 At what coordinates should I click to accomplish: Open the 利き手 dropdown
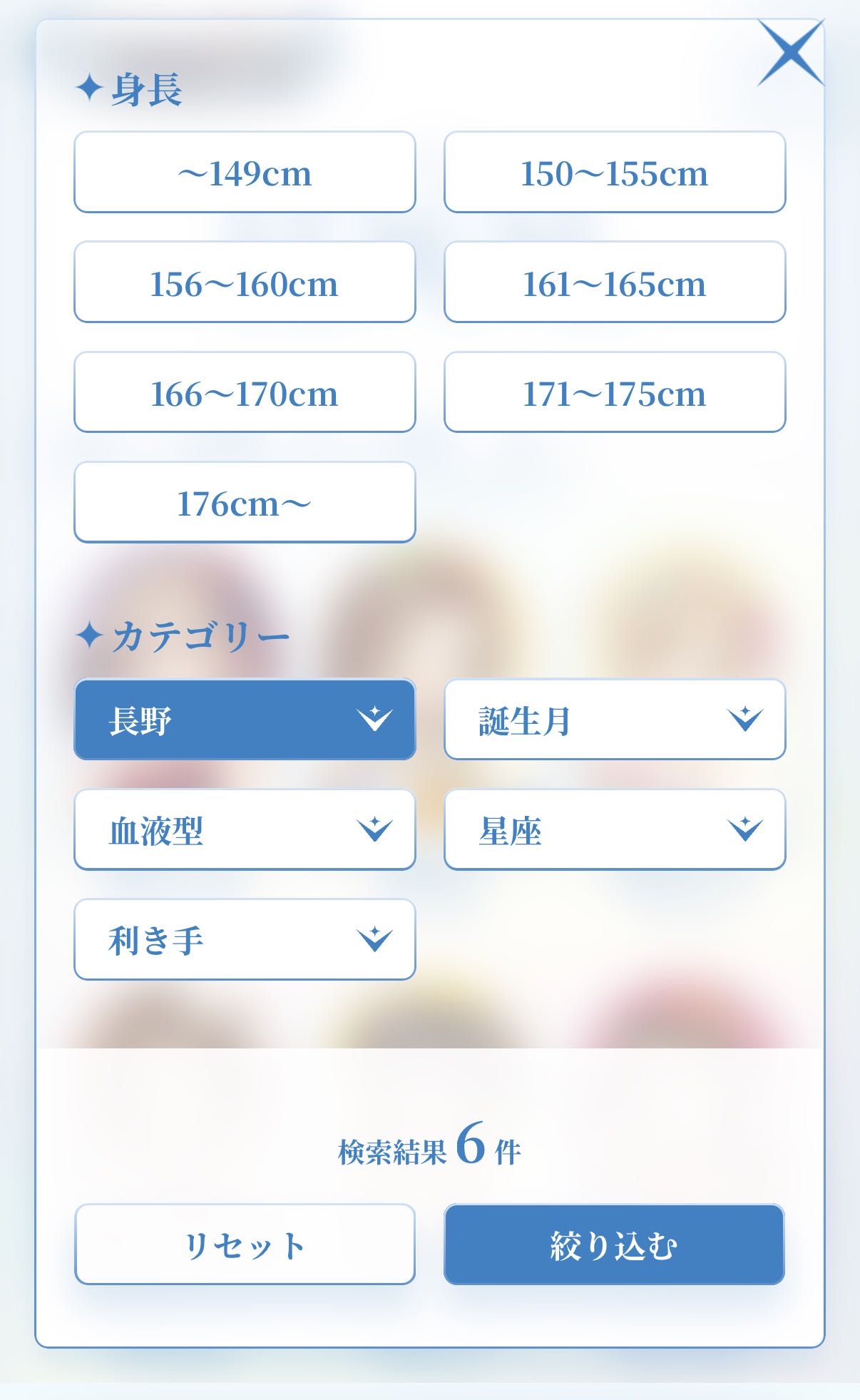[x=245, y=939]
